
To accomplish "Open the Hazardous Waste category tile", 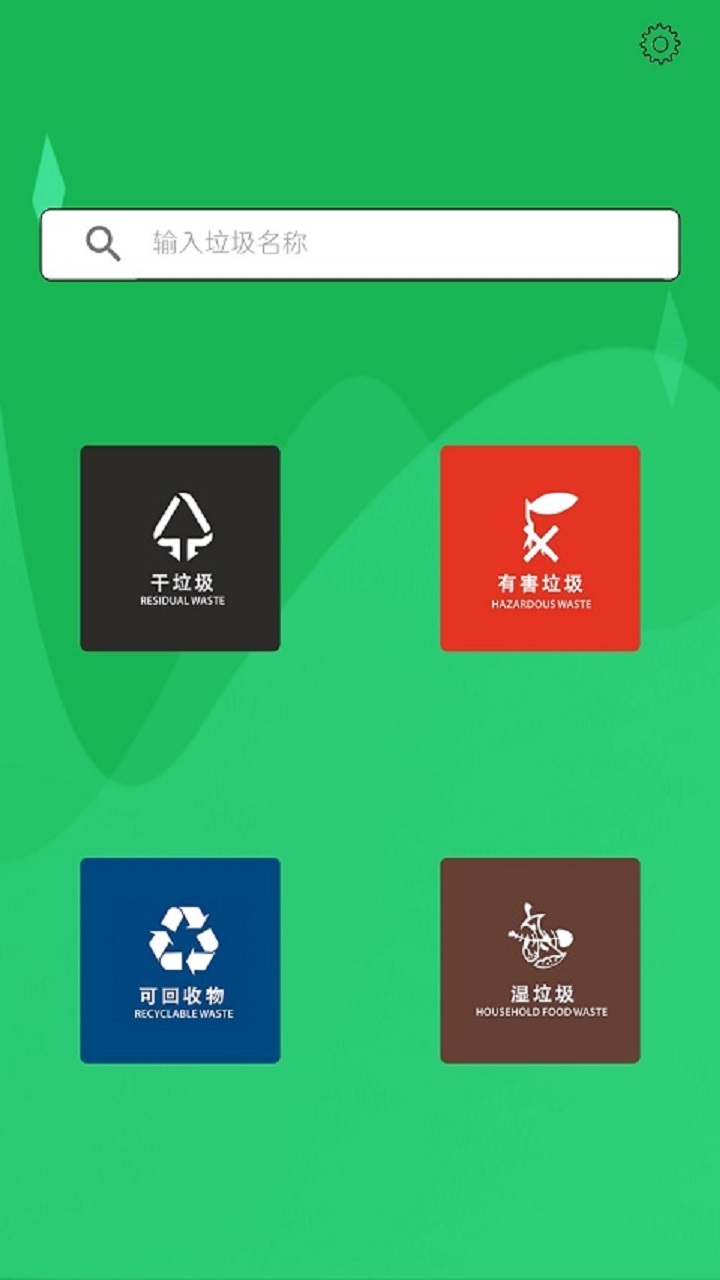I will point(540,548).
